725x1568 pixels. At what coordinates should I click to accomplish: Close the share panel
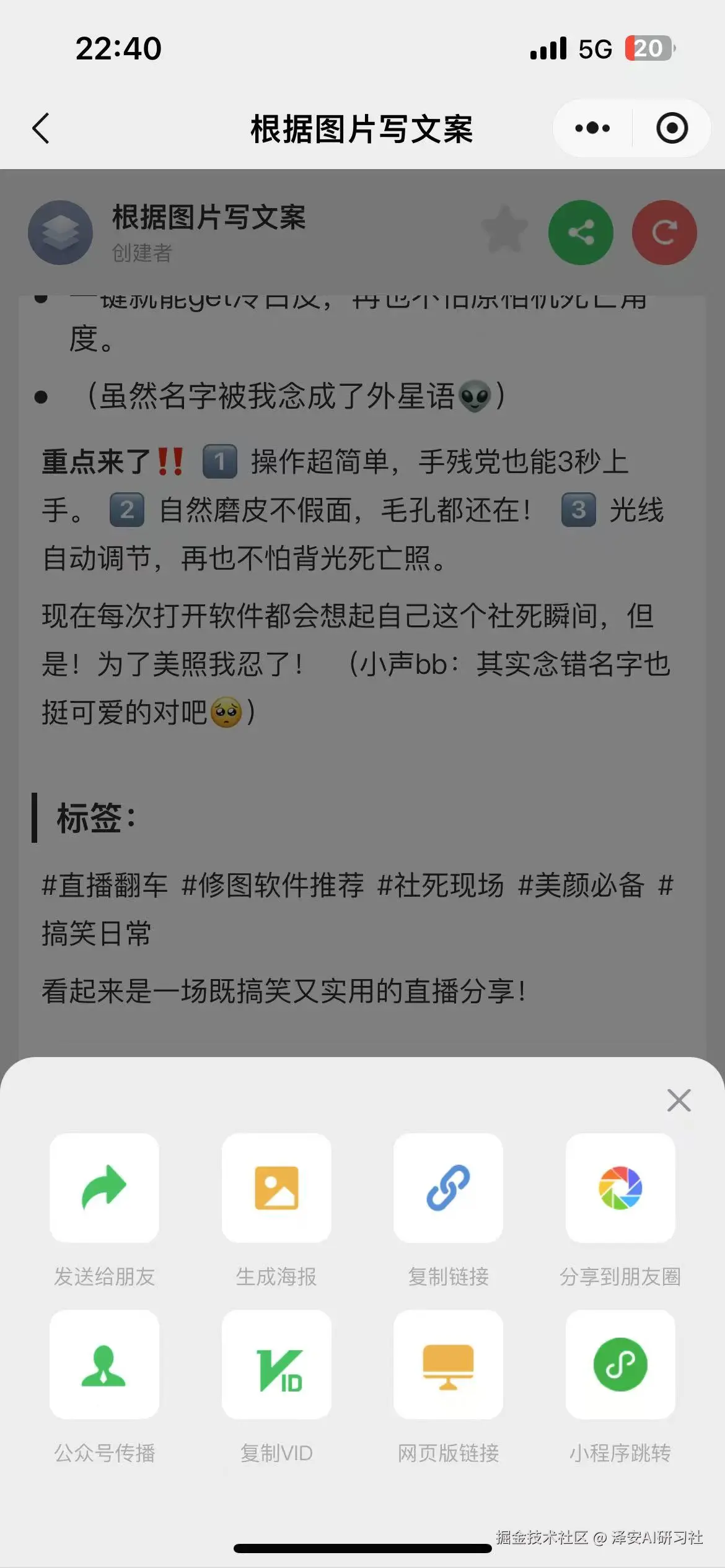click(x=679, y=1100)
